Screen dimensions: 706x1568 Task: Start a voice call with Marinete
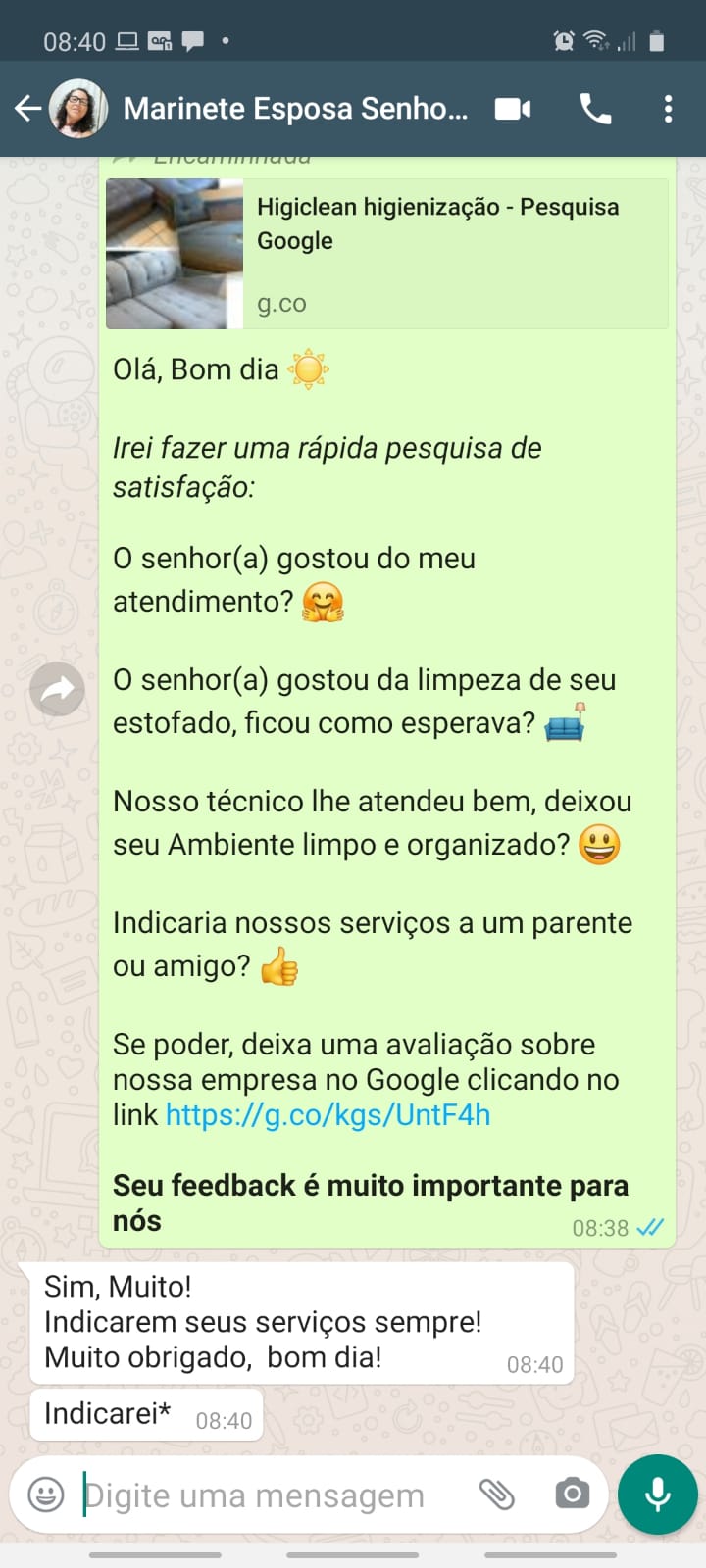tap(595, 109)
